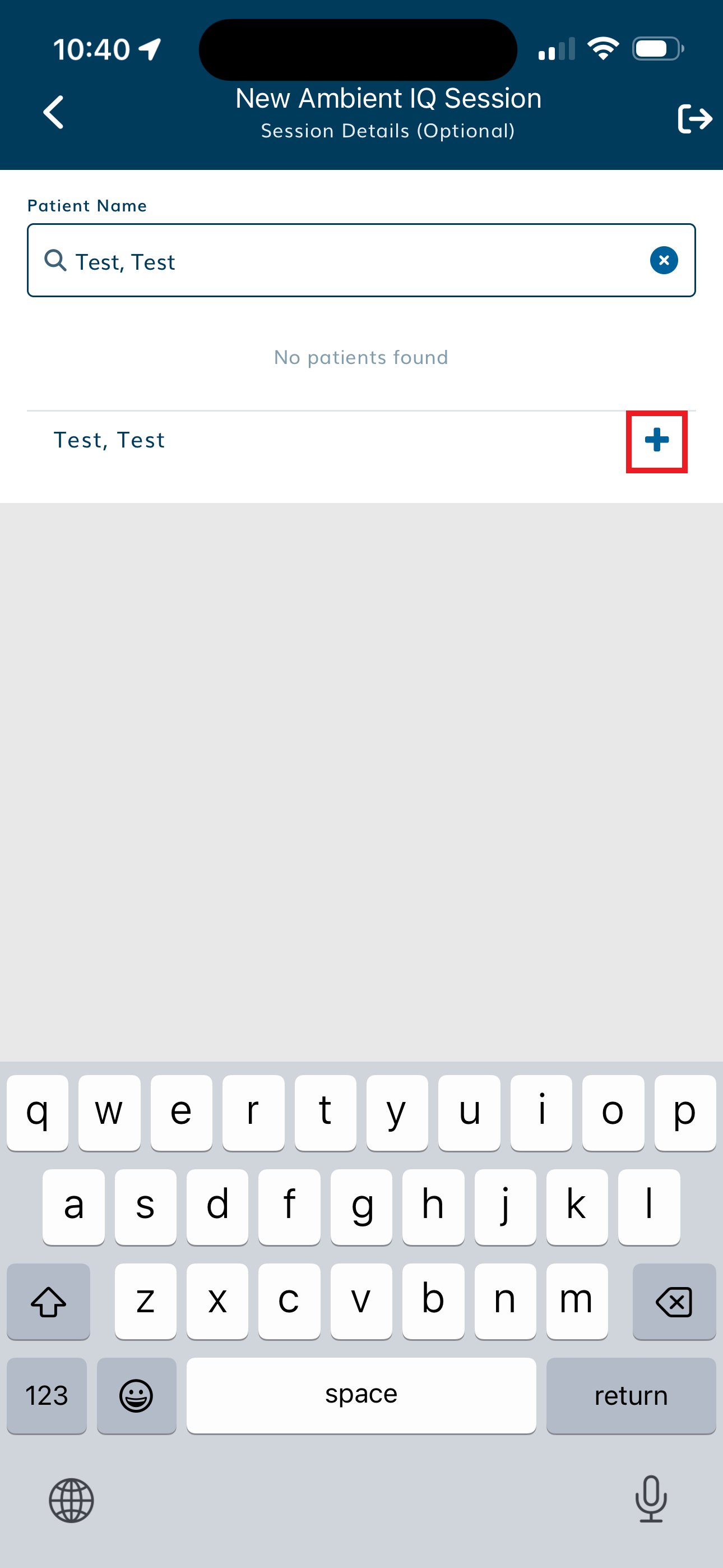Hit the backspace key on the keyboard
723x1568 pixels.
[x=674, y=1302]
